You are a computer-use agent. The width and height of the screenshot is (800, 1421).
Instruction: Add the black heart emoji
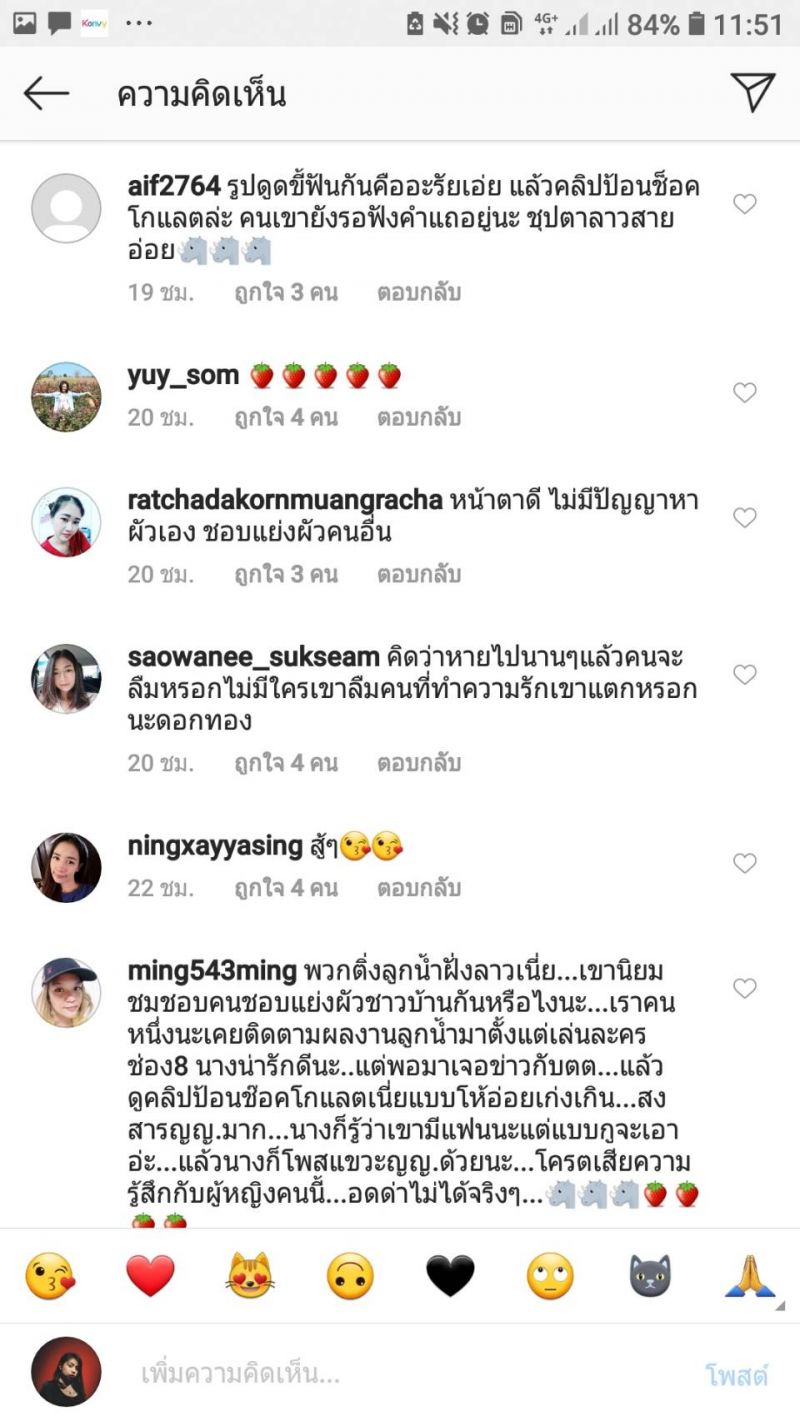[x=450, y=1276]
